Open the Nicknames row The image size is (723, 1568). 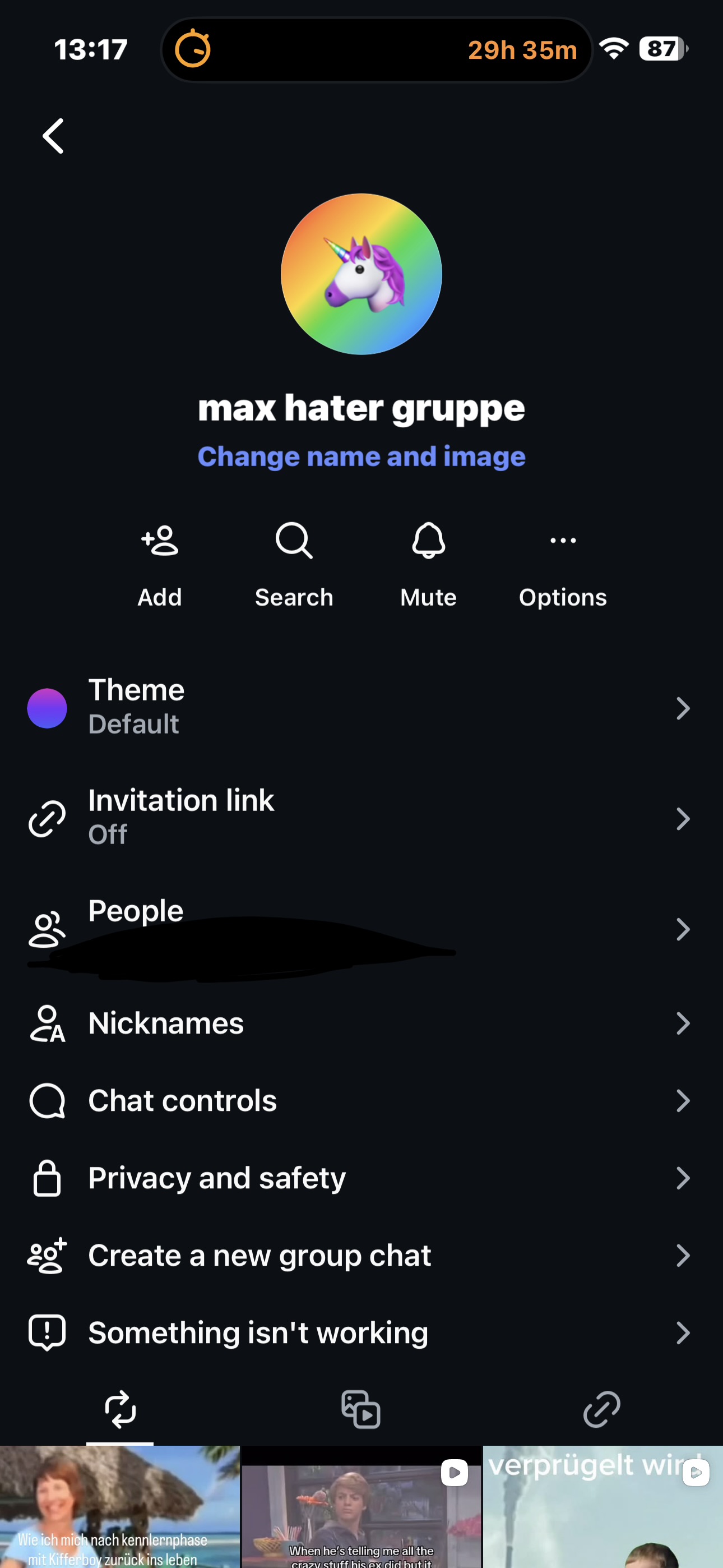[x=361, y=1023]
